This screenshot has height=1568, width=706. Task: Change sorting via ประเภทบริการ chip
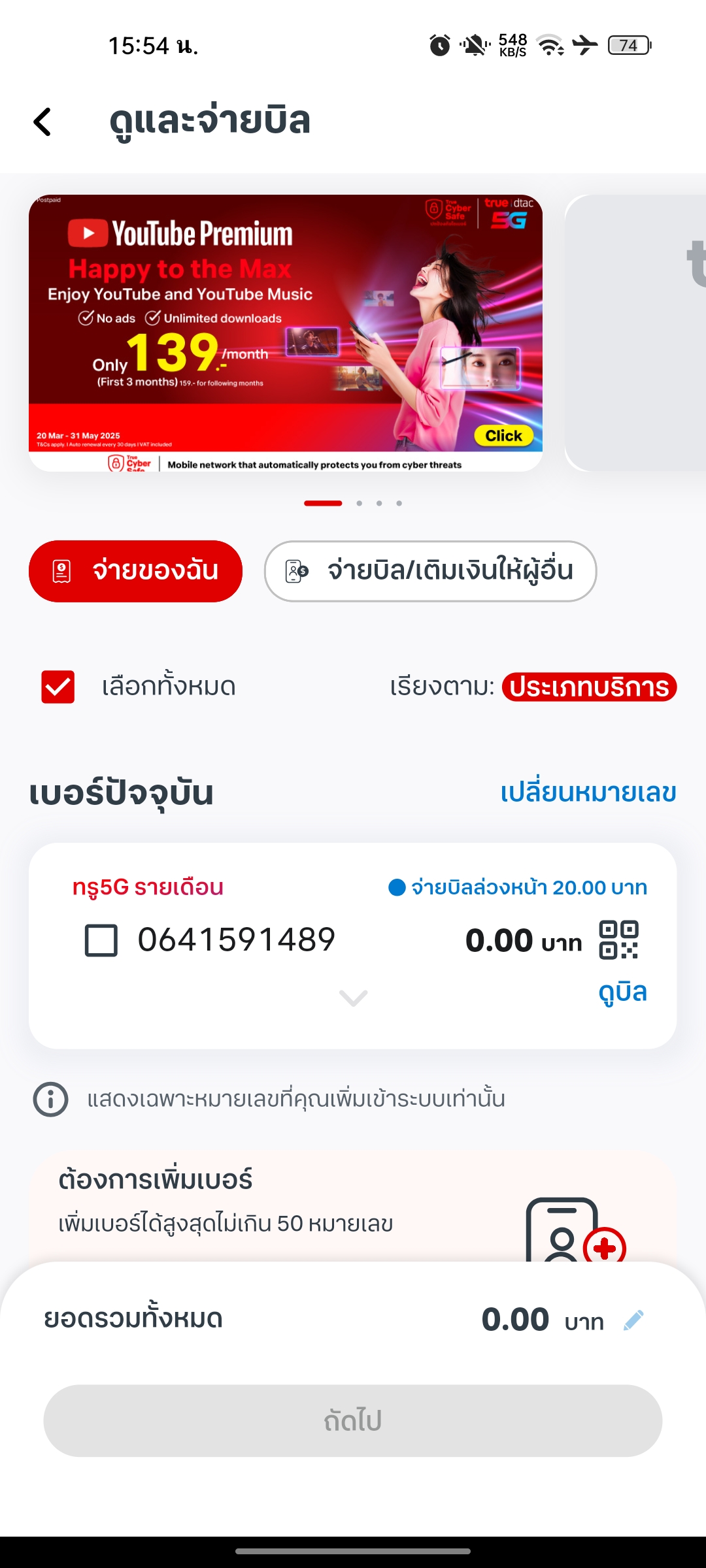(x=589, y=687)
